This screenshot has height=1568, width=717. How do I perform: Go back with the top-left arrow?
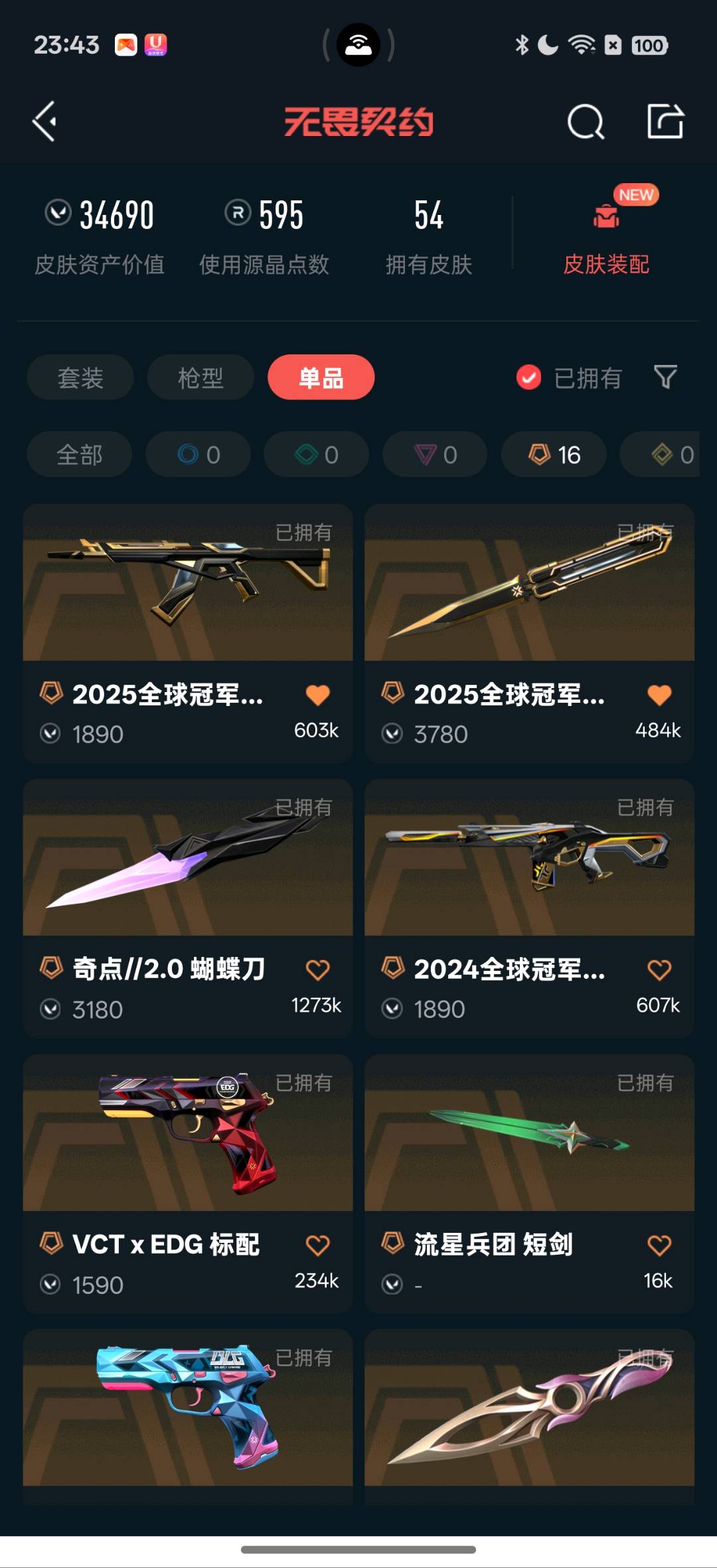pos(45,121)
